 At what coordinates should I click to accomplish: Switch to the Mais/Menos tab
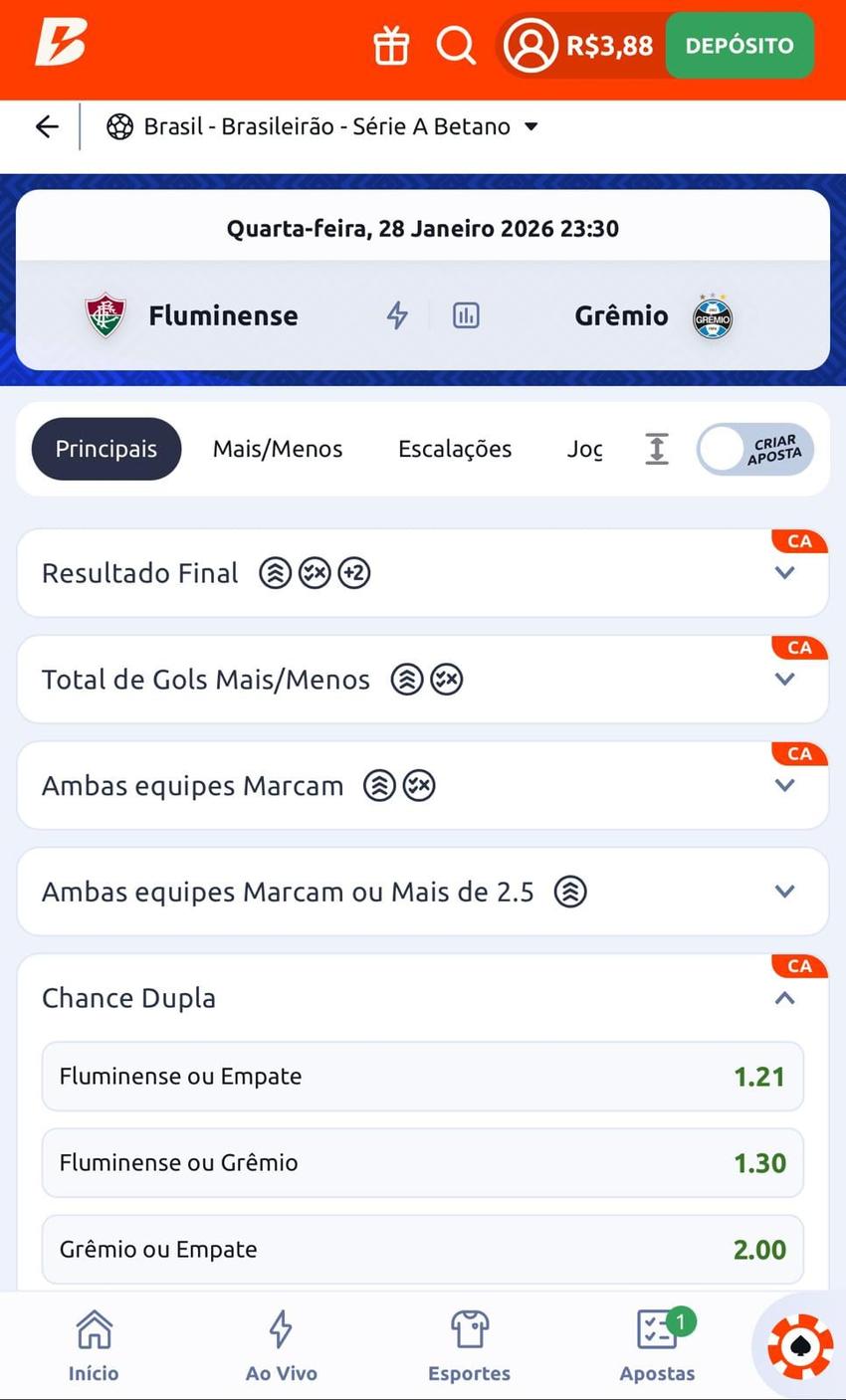(x=277, y=449)
